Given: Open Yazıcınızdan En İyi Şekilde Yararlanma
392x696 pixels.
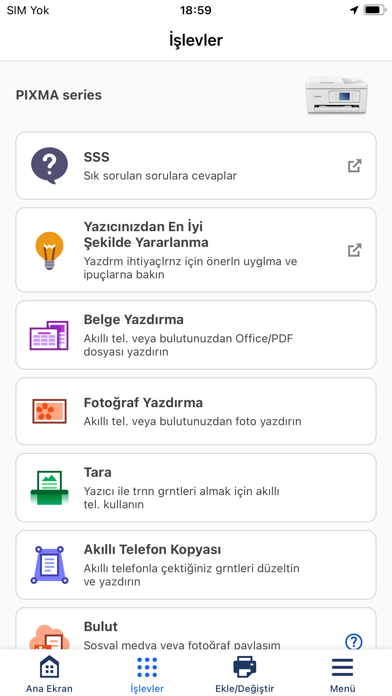Looking at the screenshot, I should click(x=196, y=250).
